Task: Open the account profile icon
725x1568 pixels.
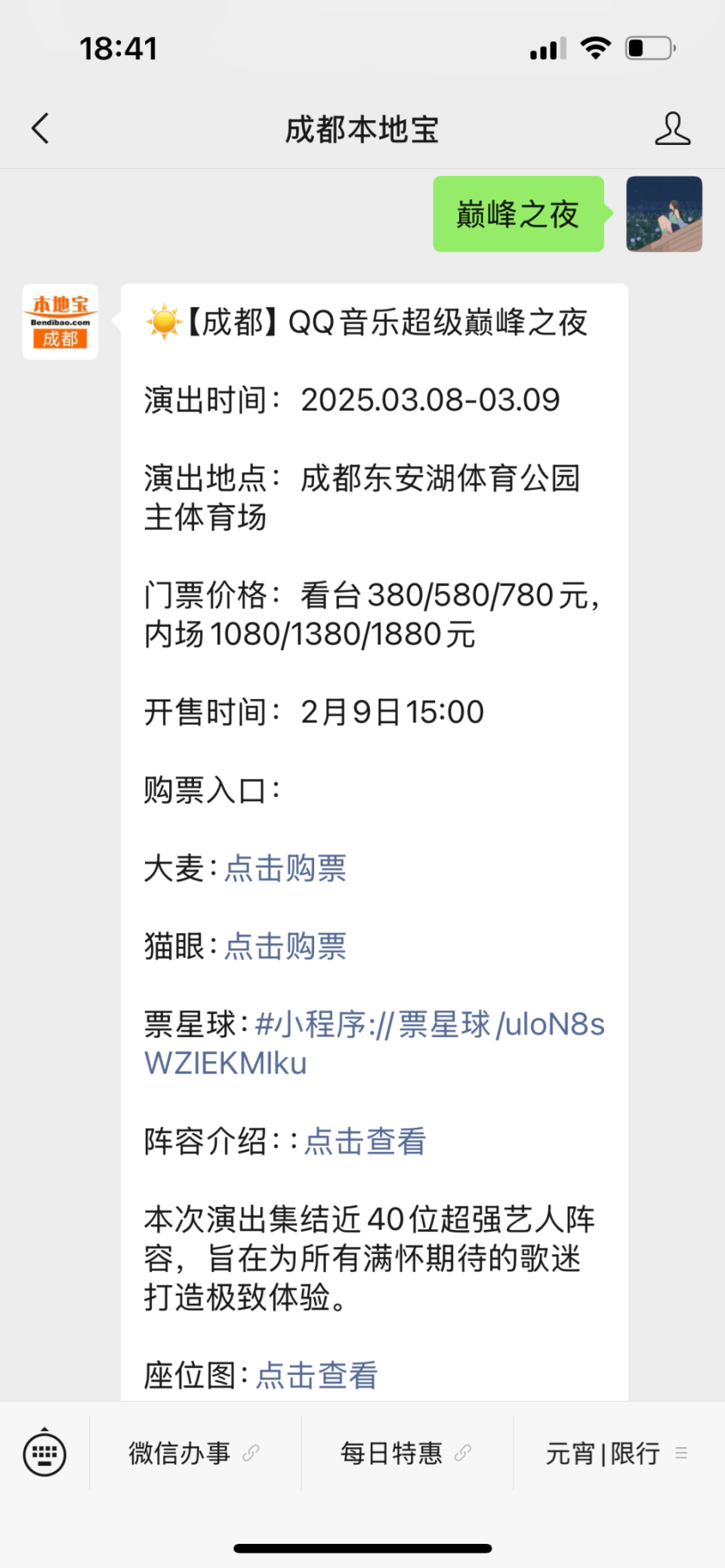Action: 672,128
